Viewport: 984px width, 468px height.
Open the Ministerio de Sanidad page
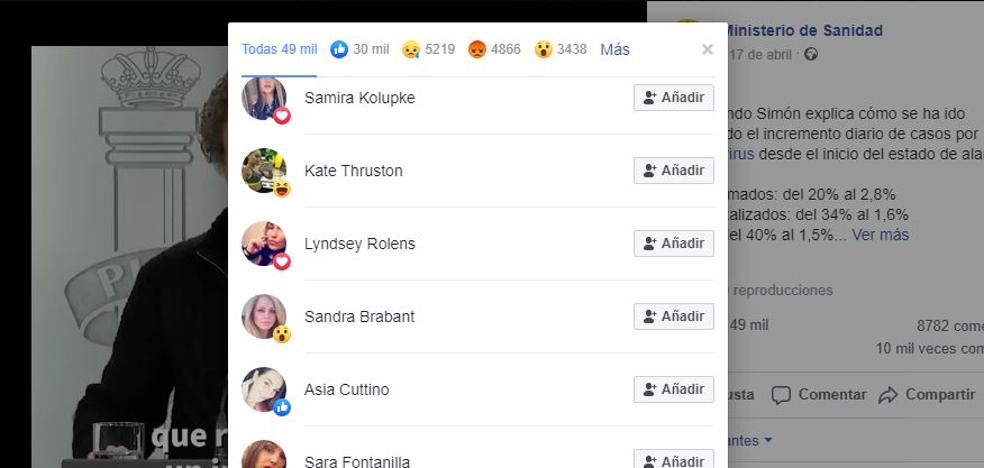pos(802,31)
